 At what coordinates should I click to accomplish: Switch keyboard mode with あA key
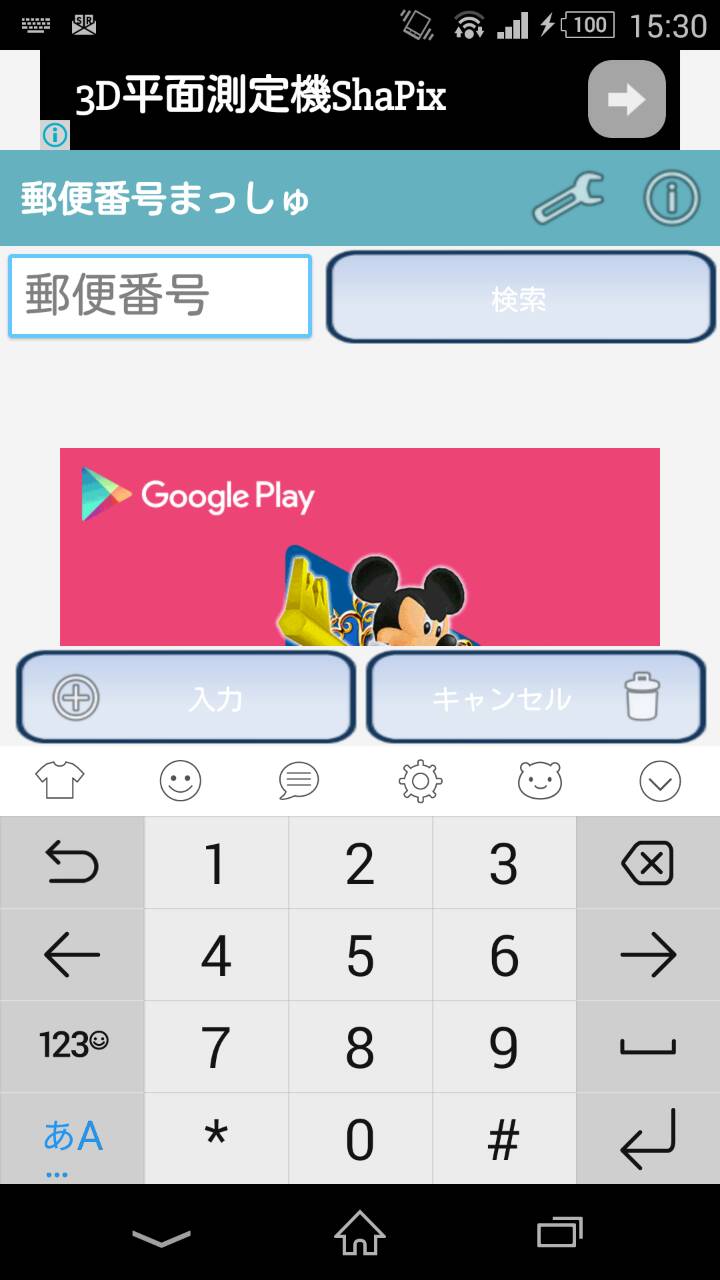click(x=72, y=1138)
